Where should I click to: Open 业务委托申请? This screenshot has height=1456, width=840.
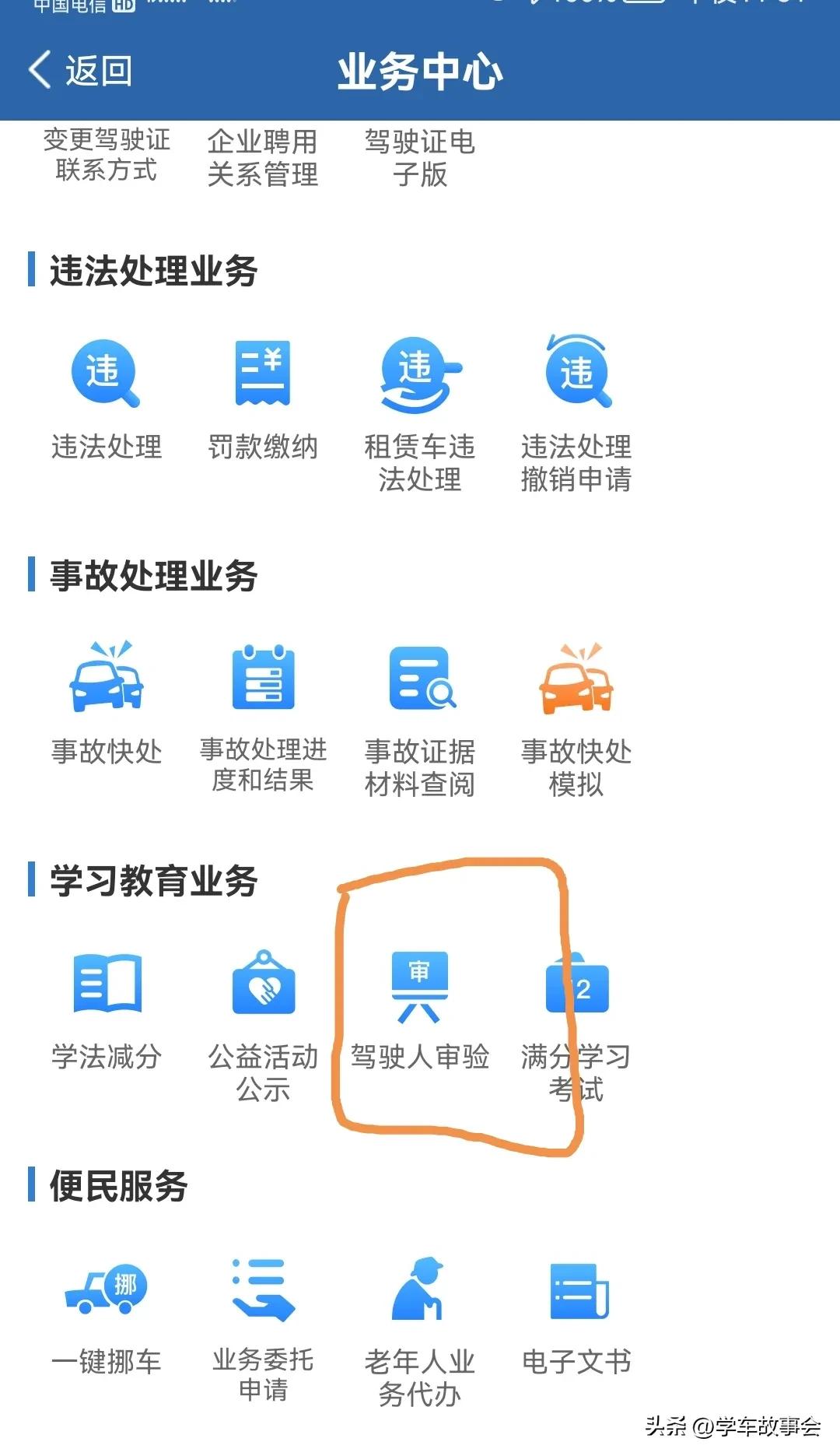pyautogui.click(x=263, y=1326)
